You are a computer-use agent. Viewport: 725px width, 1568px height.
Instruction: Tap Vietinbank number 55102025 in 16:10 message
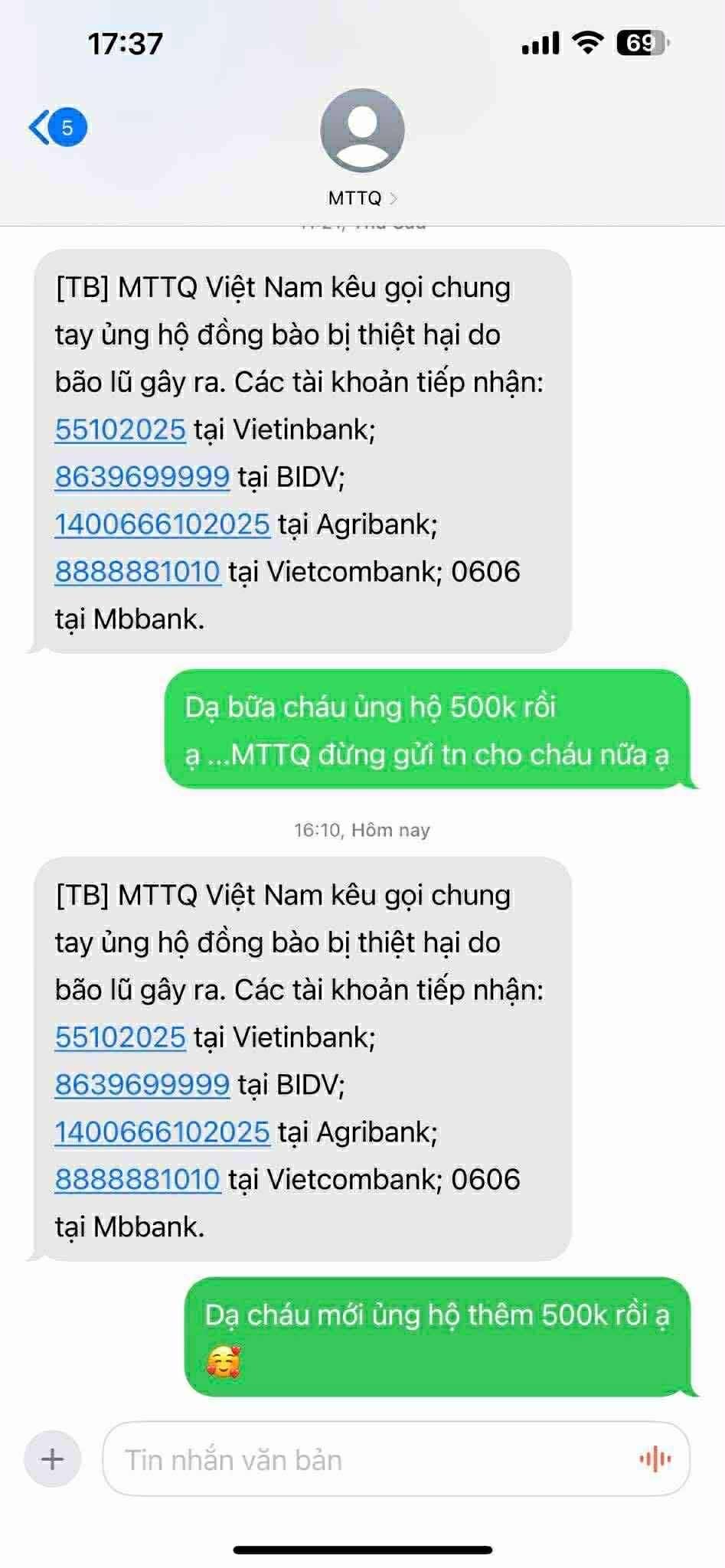click(x=120, y=1037)
